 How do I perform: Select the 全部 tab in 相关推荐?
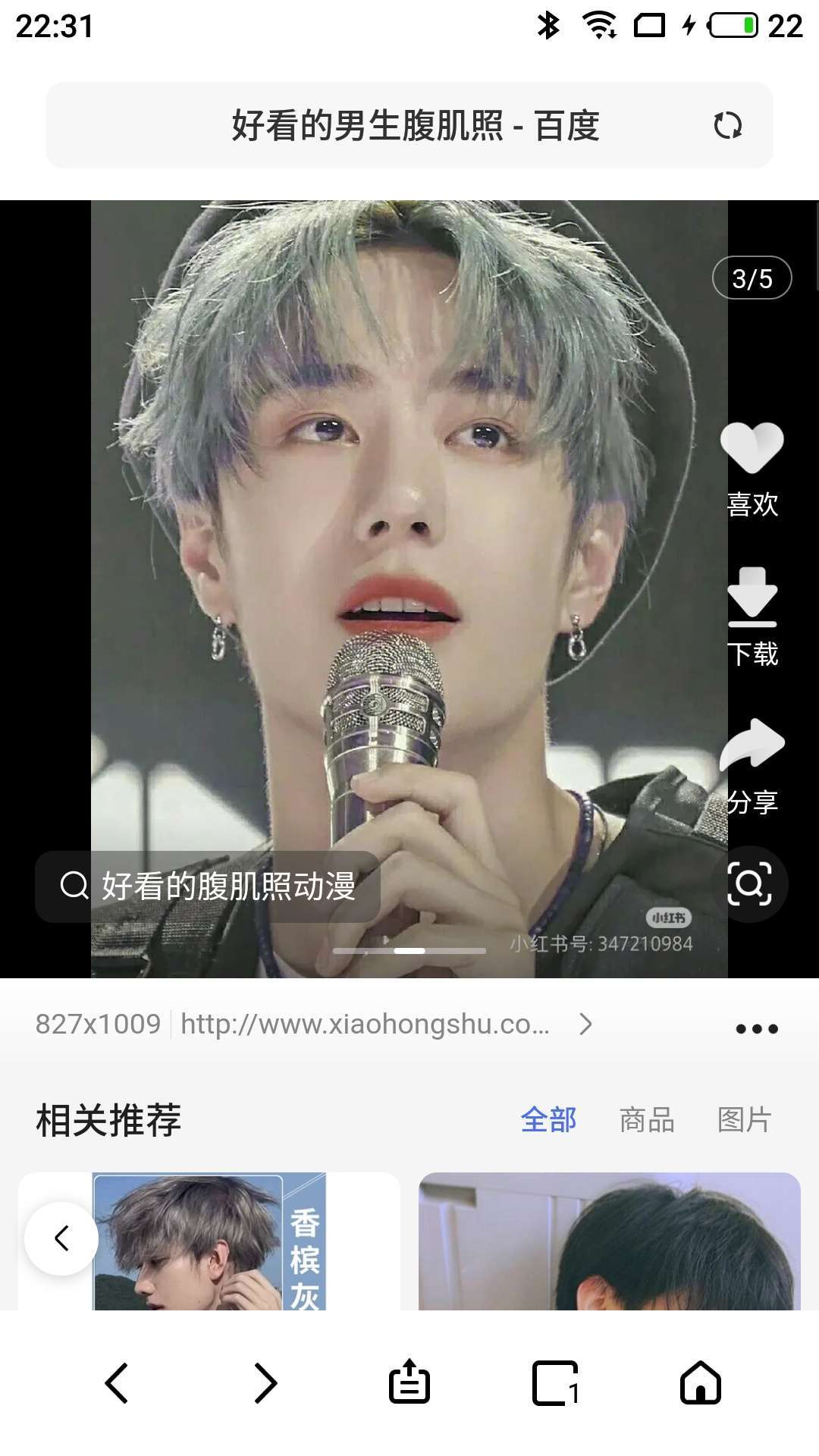tap(548, 1120)
